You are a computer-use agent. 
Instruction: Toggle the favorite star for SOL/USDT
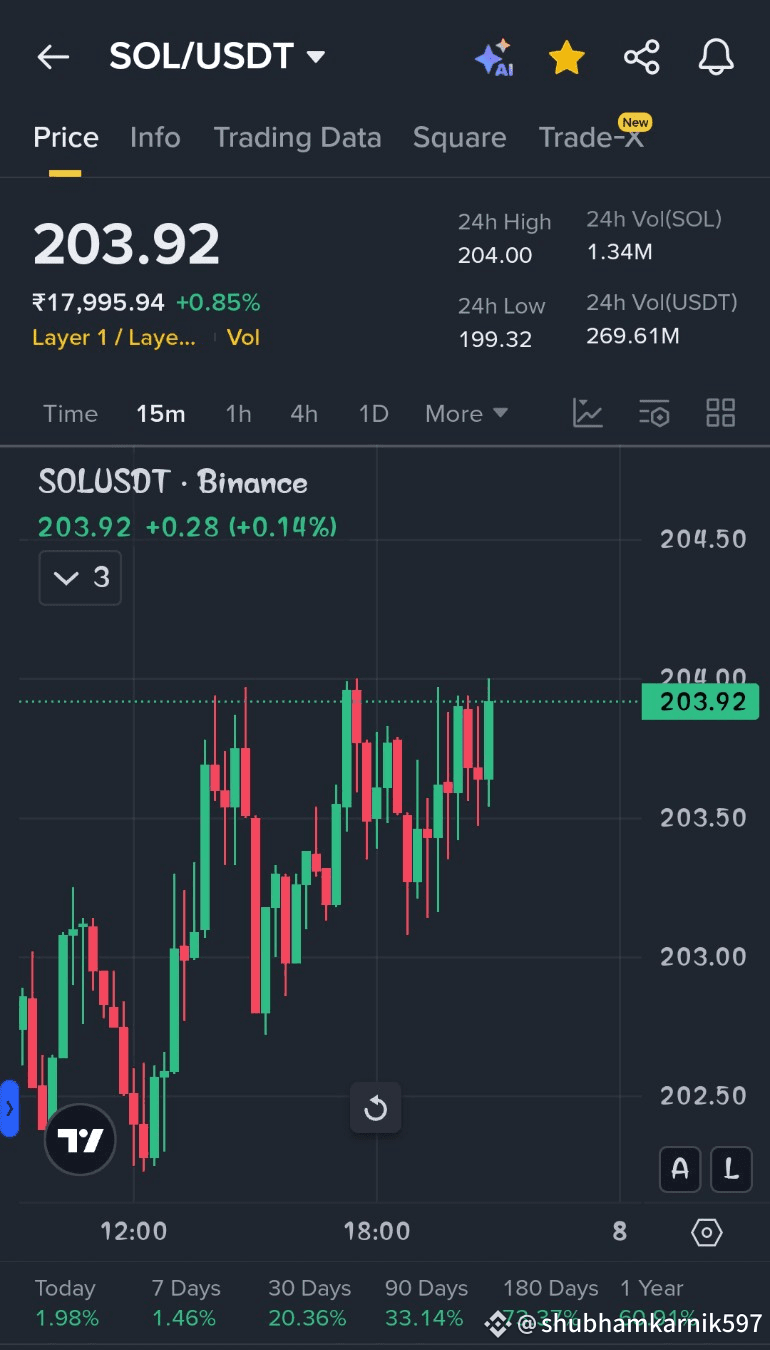coord(567,58)
